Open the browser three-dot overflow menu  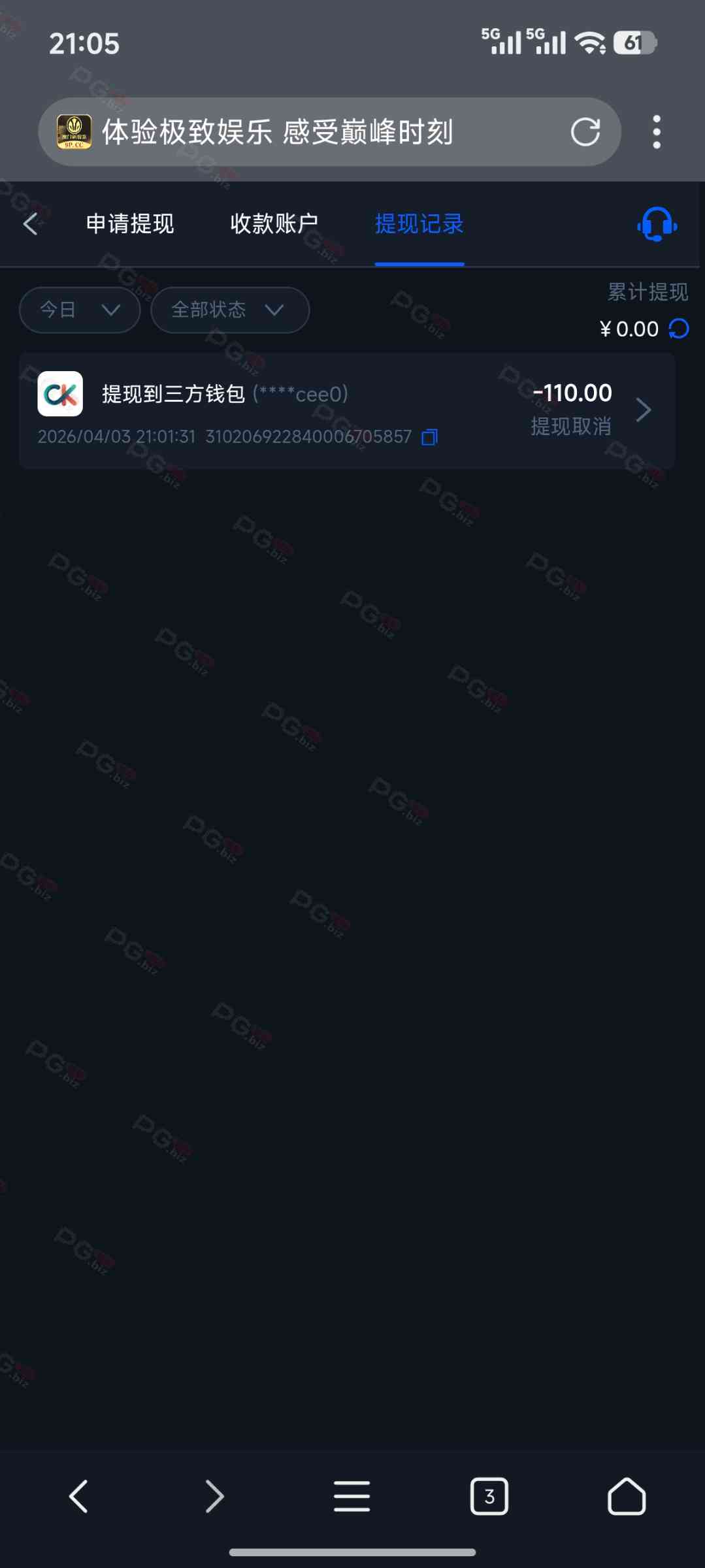[657, 132]
